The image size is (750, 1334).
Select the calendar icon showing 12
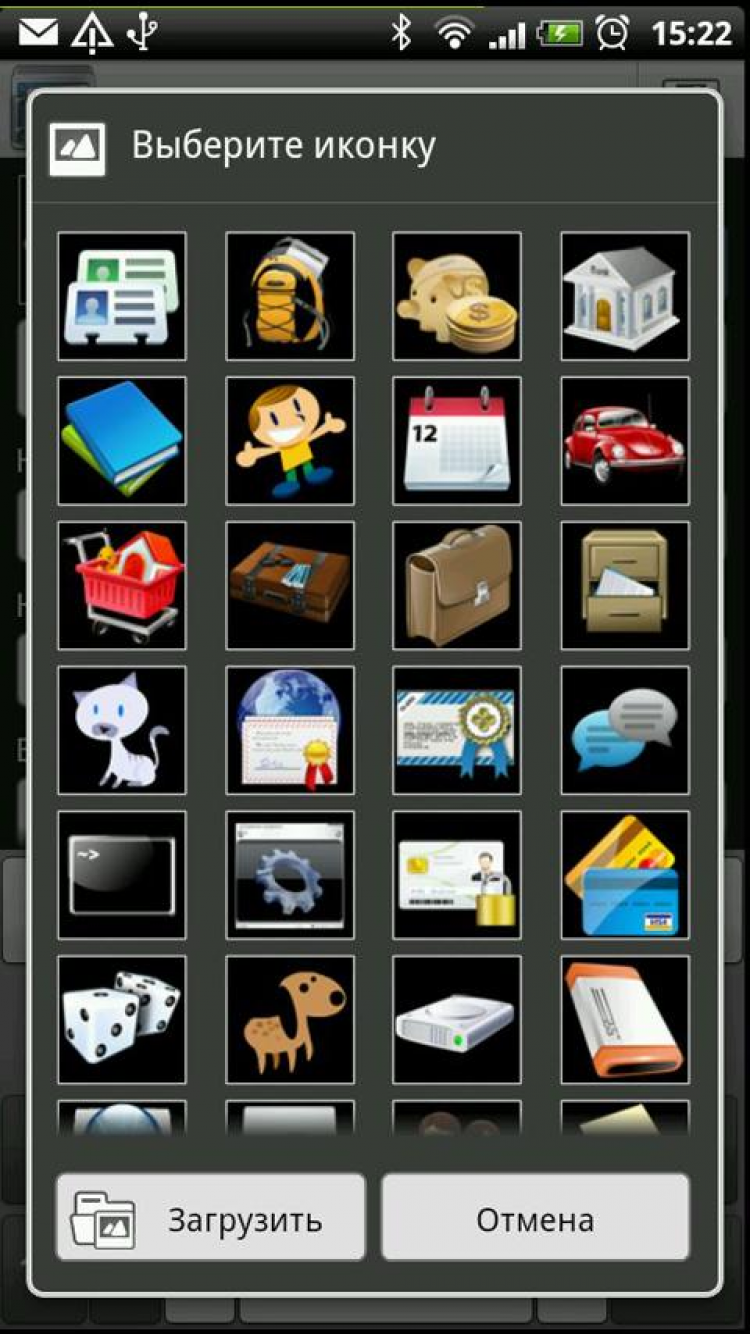click(x=457, y=441)
